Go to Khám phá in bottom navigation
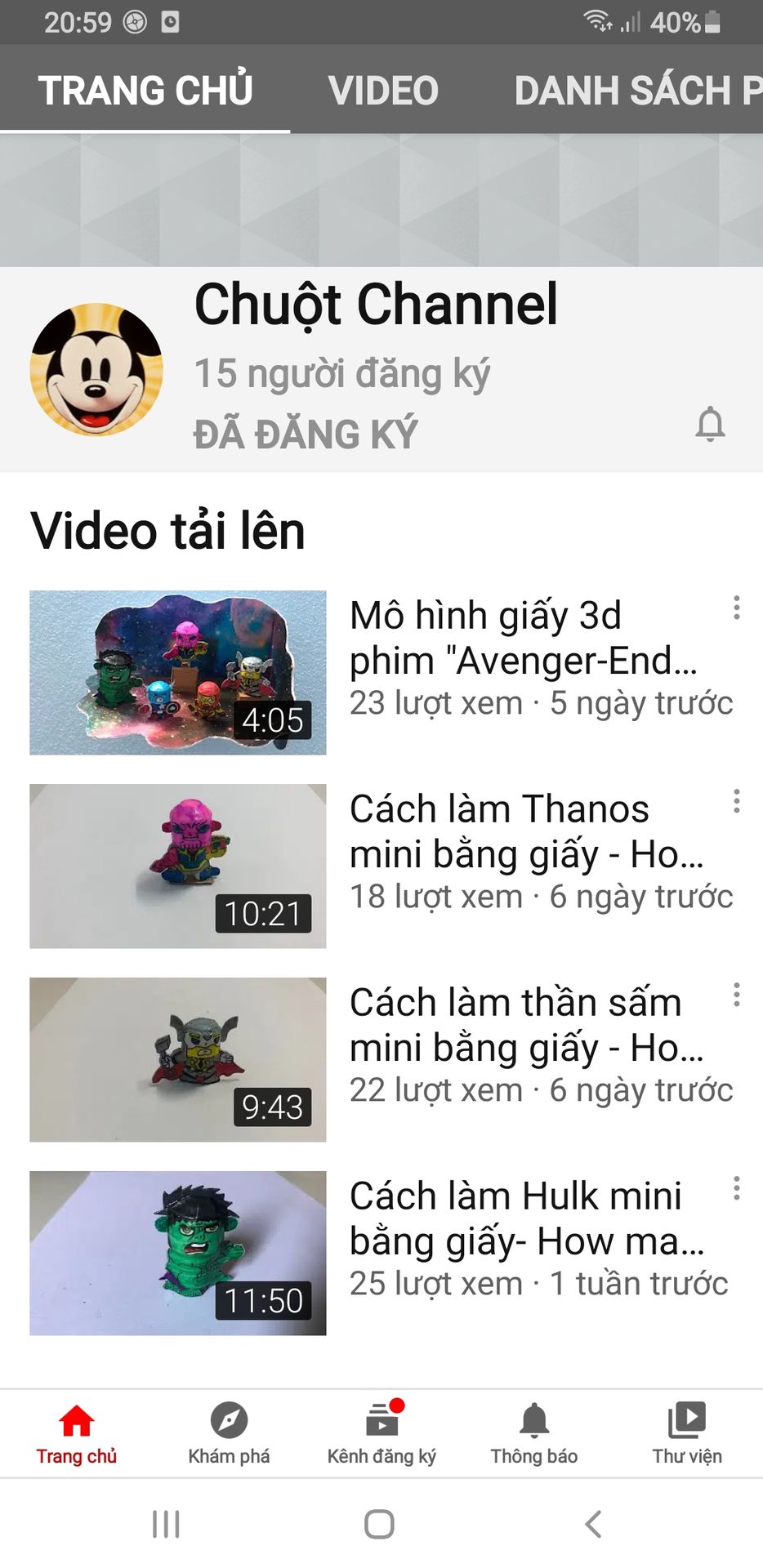 229,1434
